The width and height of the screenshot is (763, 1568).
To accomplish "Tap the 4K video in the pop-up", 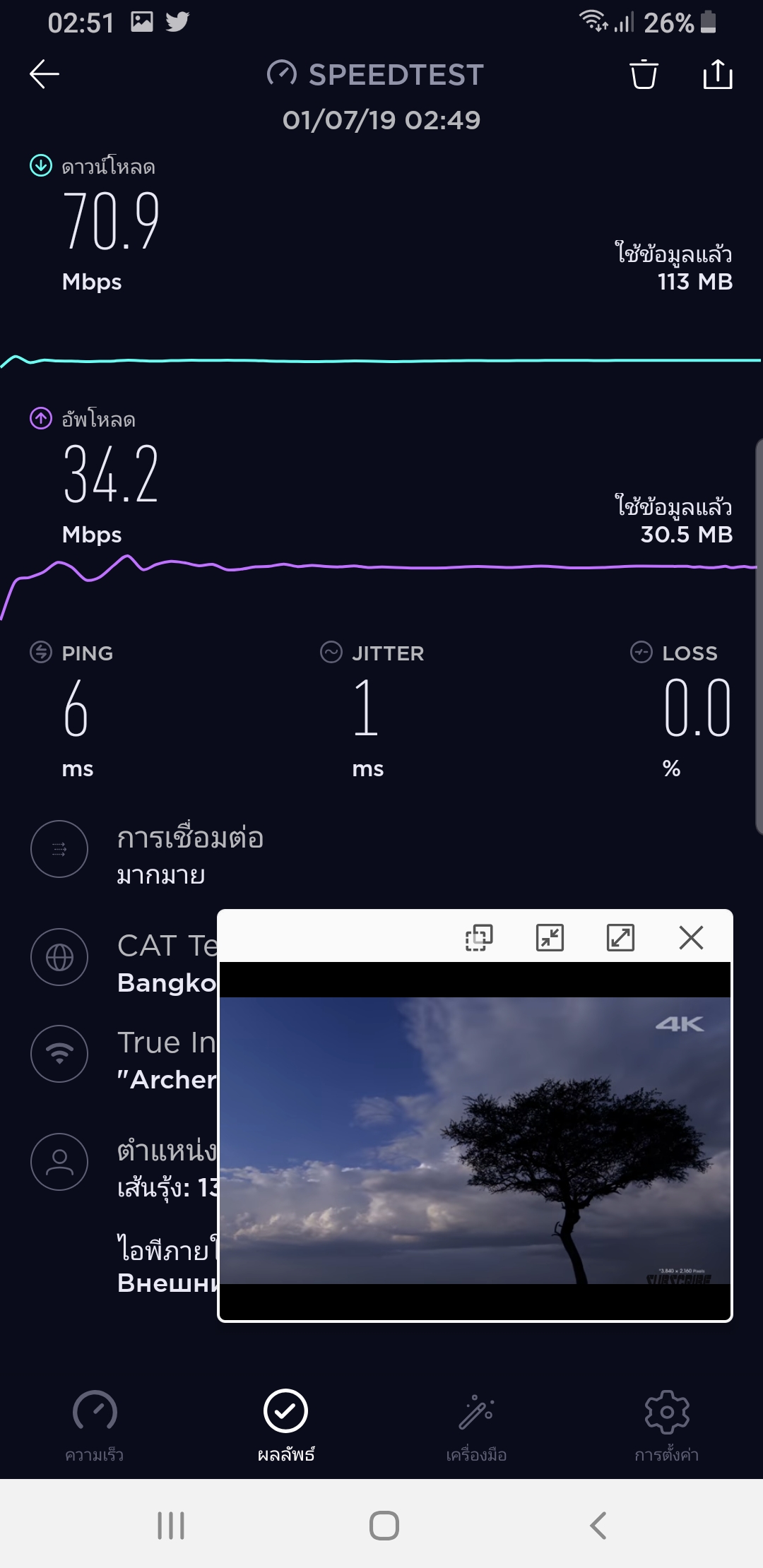I will (x=475, y=1140).
